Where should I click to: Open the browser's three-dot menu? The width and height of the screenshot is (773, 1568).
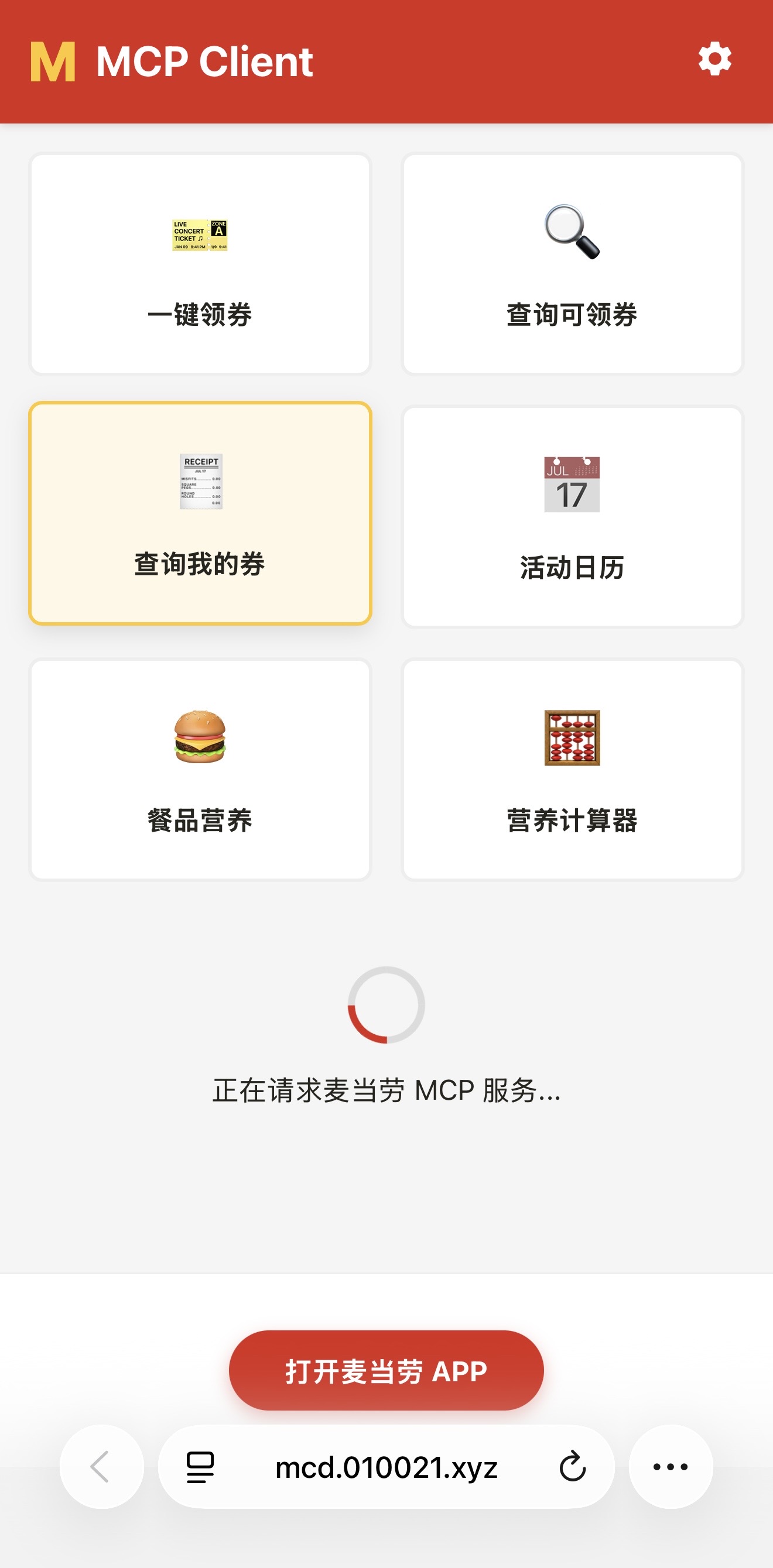coord(671,1466)
